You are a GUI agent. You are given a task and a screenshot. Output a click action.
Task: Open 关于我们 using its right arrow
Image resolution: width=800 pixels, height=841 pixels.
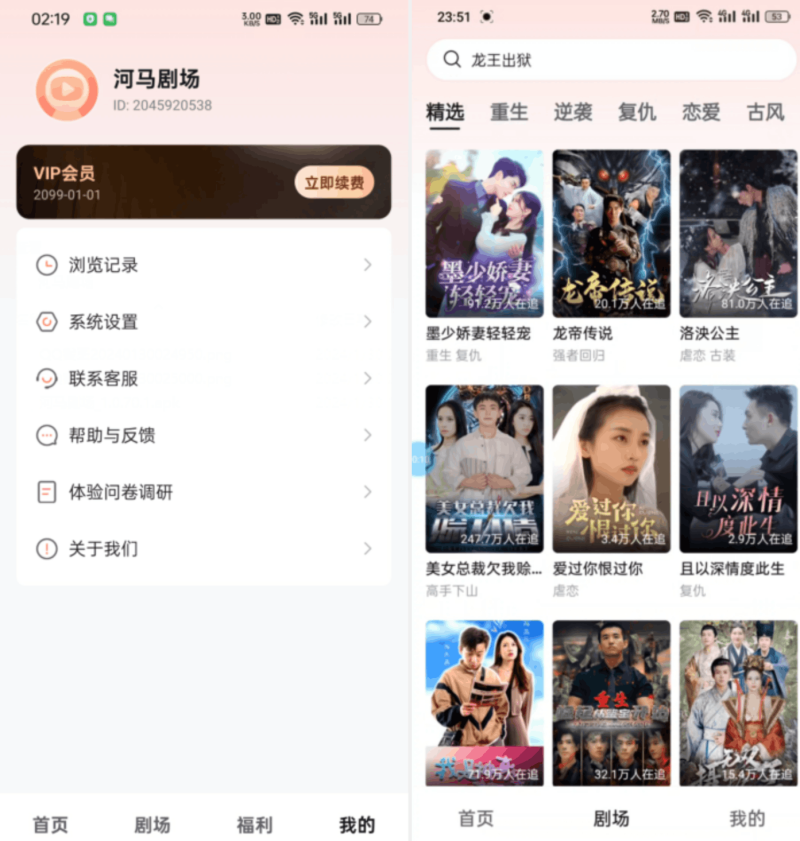point(368,549)
